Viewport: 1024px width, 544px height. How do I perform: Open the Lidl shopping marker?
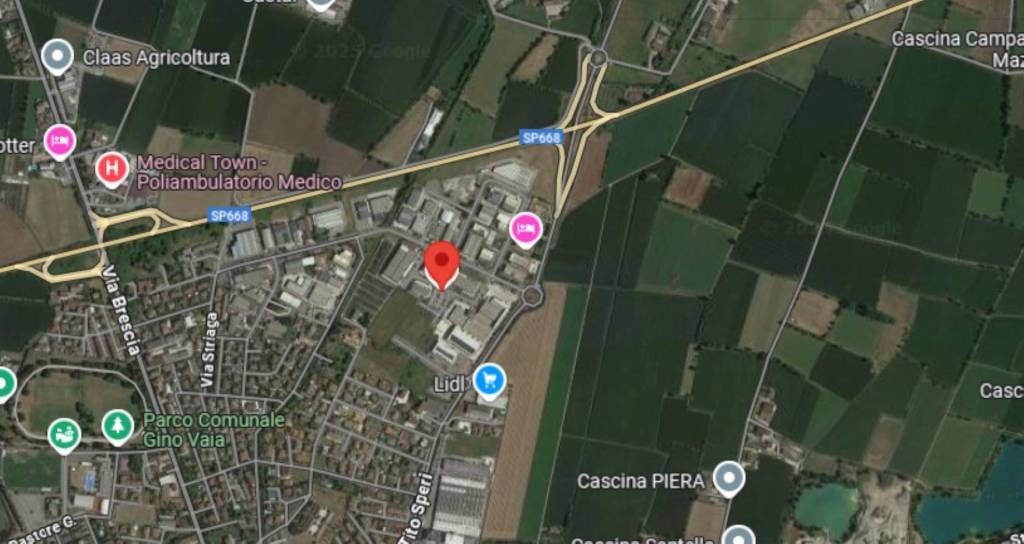click(489, 380)
